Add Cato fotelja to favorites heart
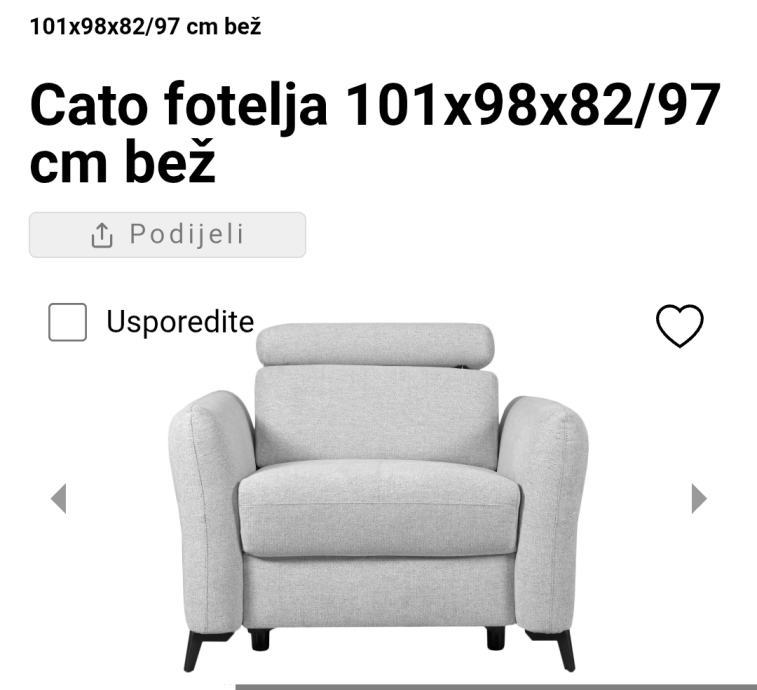This screenshot has height=690, width=757. (x=679, y=326)
